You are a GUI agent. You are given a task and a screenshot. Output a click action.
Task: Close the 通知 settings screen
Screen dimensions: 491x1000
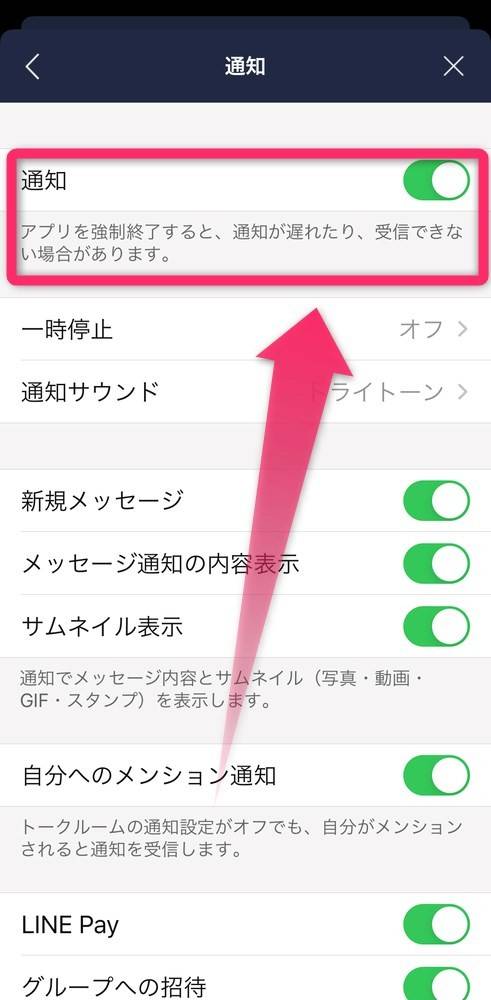click(453, 66)
